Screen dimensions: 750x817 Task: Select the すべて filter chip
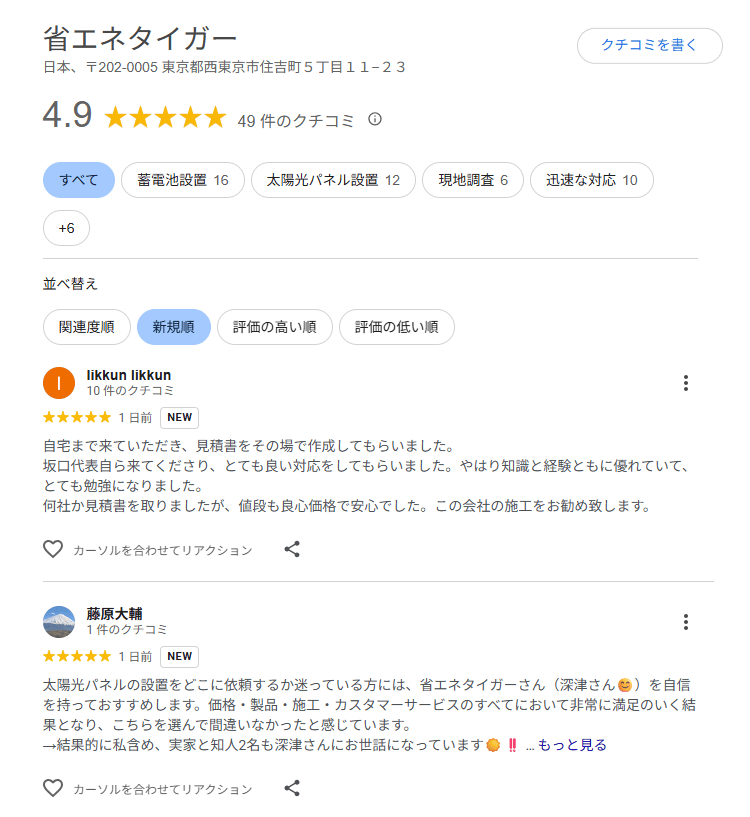79,180
